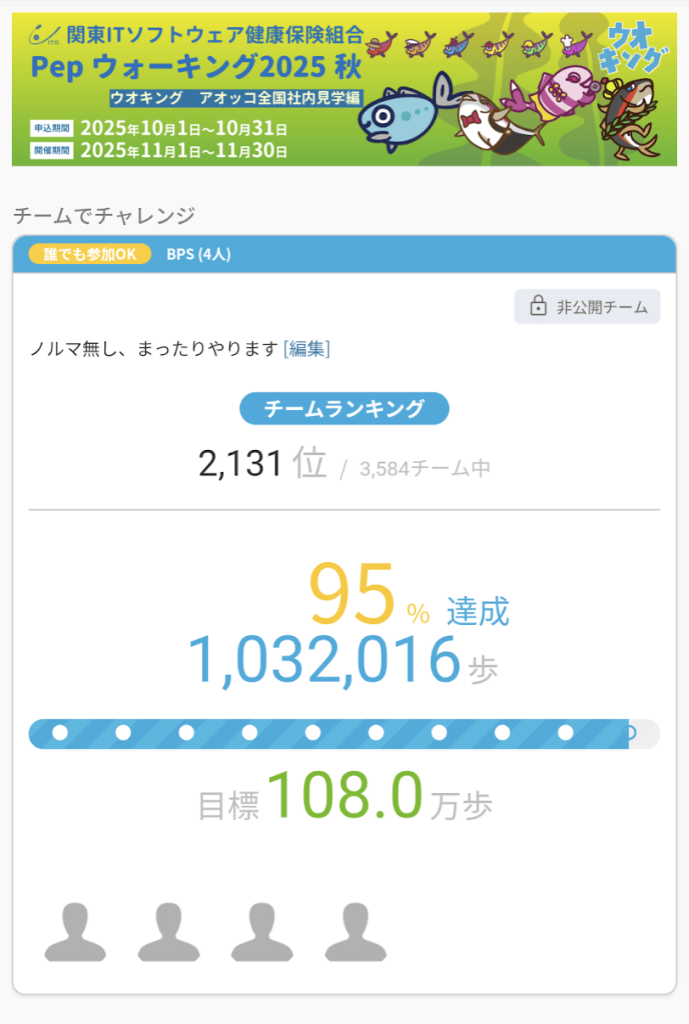Tap the [編集] link to edit team message
The height and width of the screenshot is (1024, 689).
point(307,349)
